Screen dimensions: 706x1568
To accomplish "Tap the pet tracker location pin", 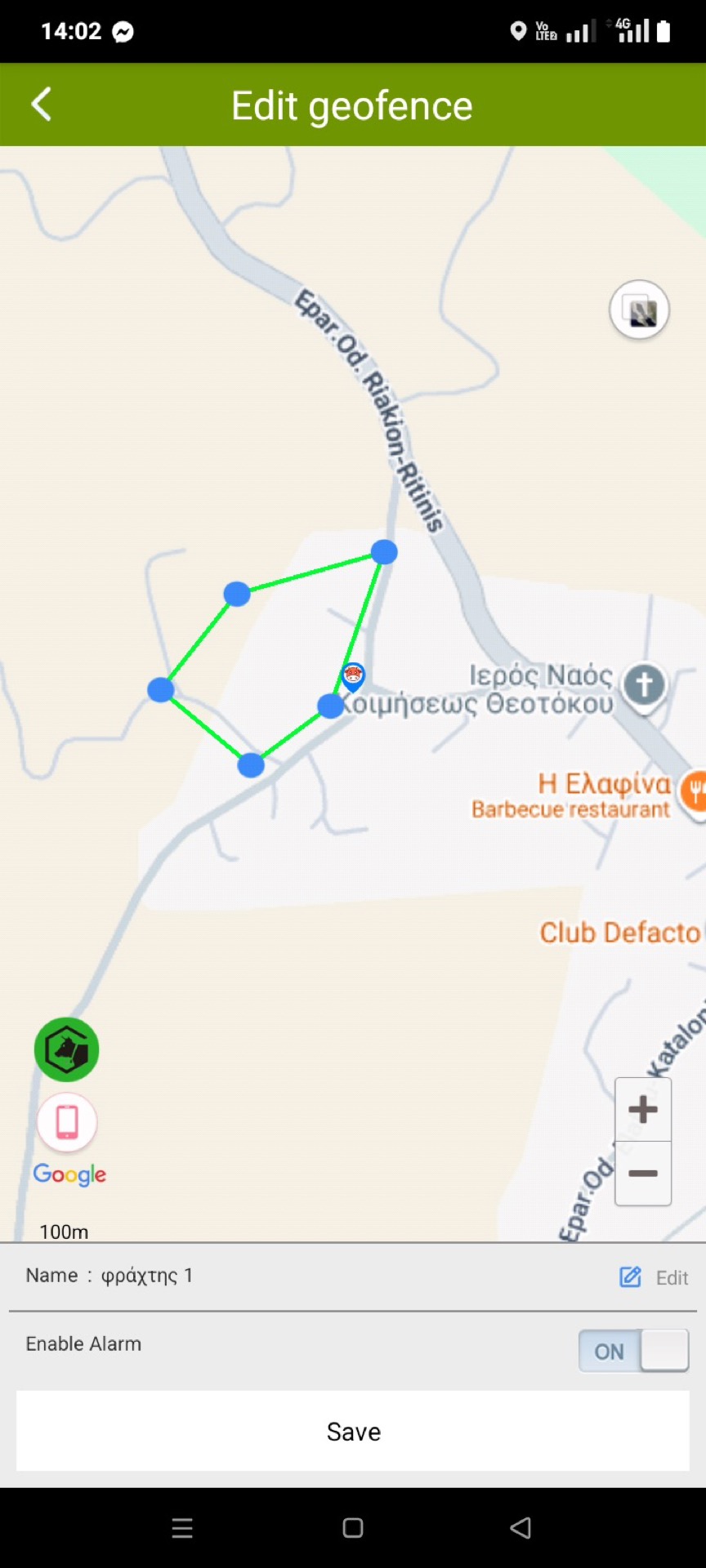I will coord(353,675).
